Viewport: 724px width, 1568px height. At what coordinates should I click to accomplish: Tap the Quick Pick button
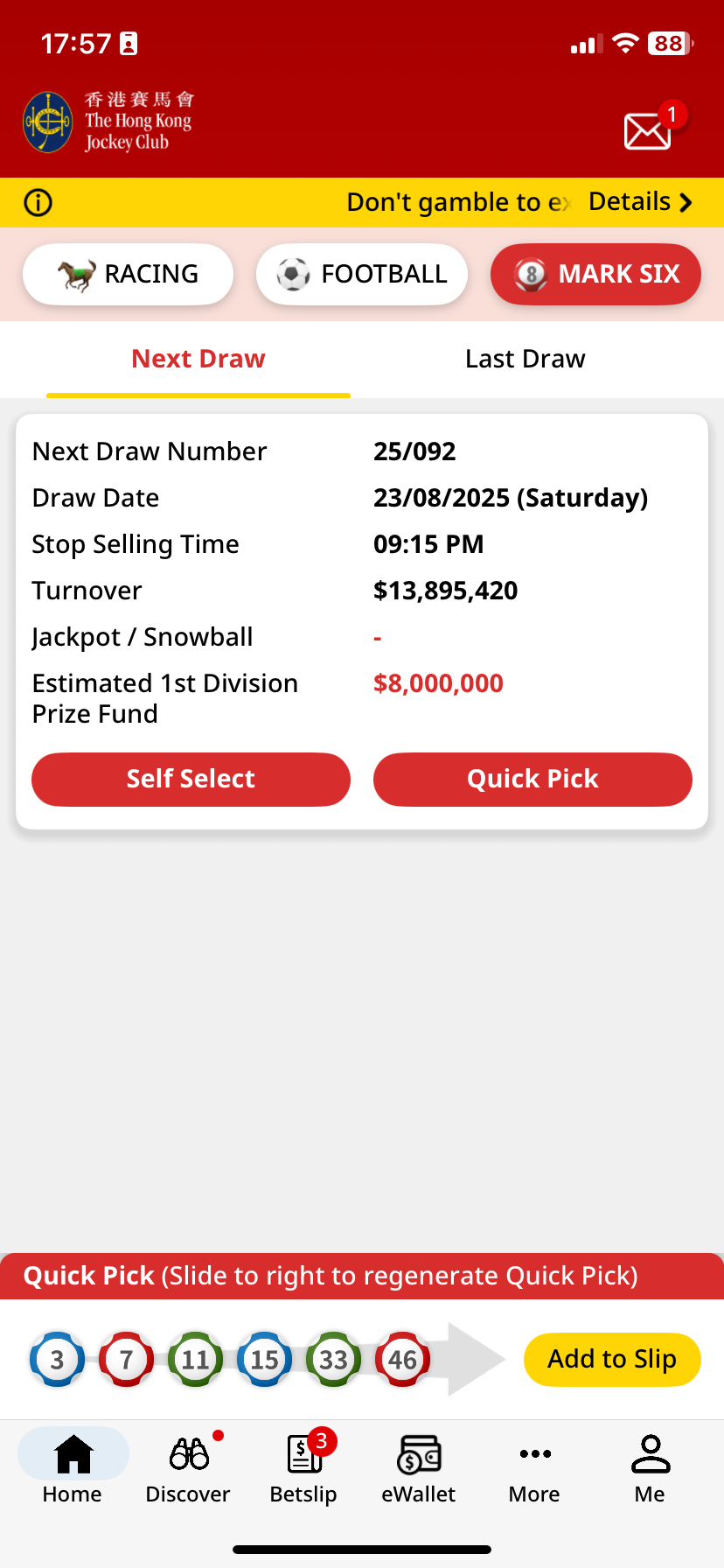(x=533, y=779)
